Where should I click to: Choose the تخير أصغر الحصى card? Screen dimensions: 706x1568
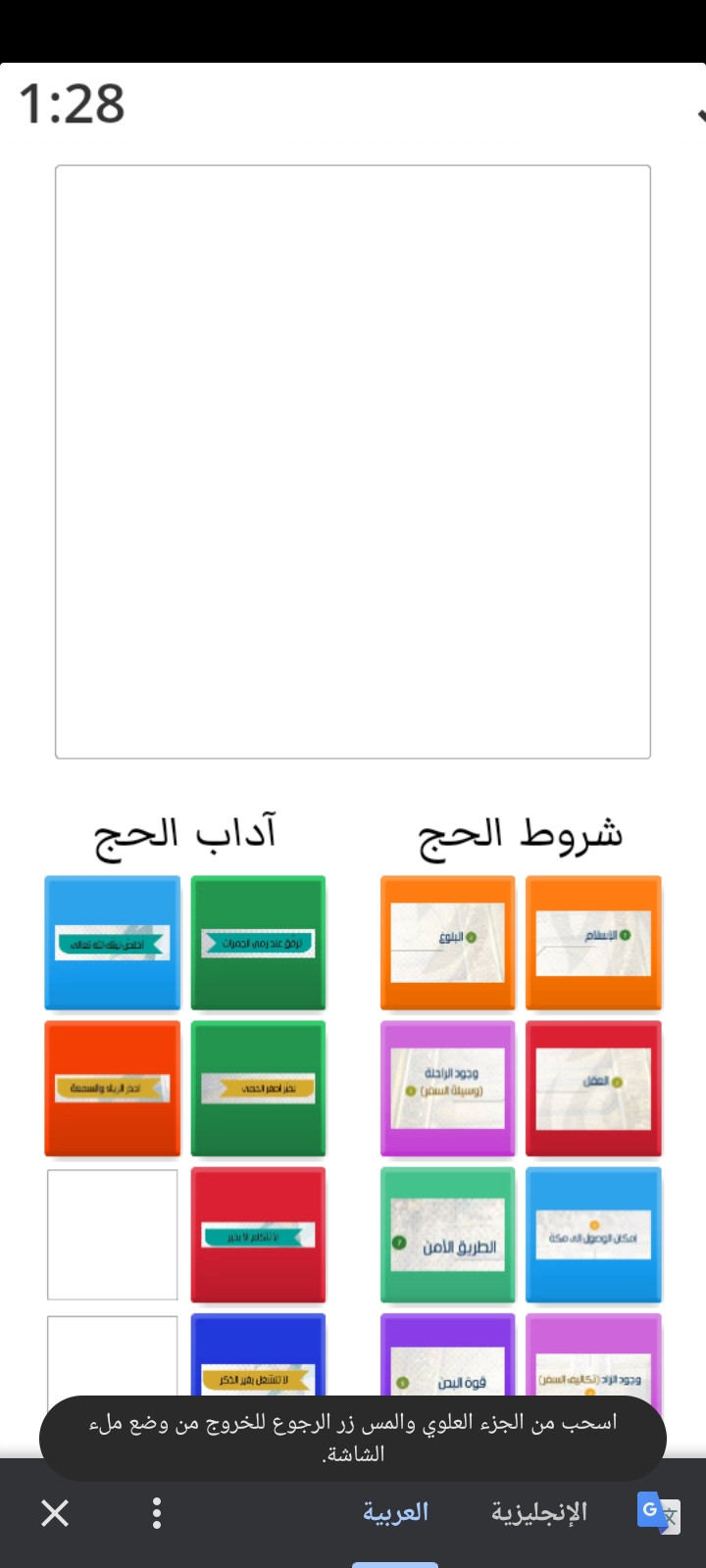258,1088
